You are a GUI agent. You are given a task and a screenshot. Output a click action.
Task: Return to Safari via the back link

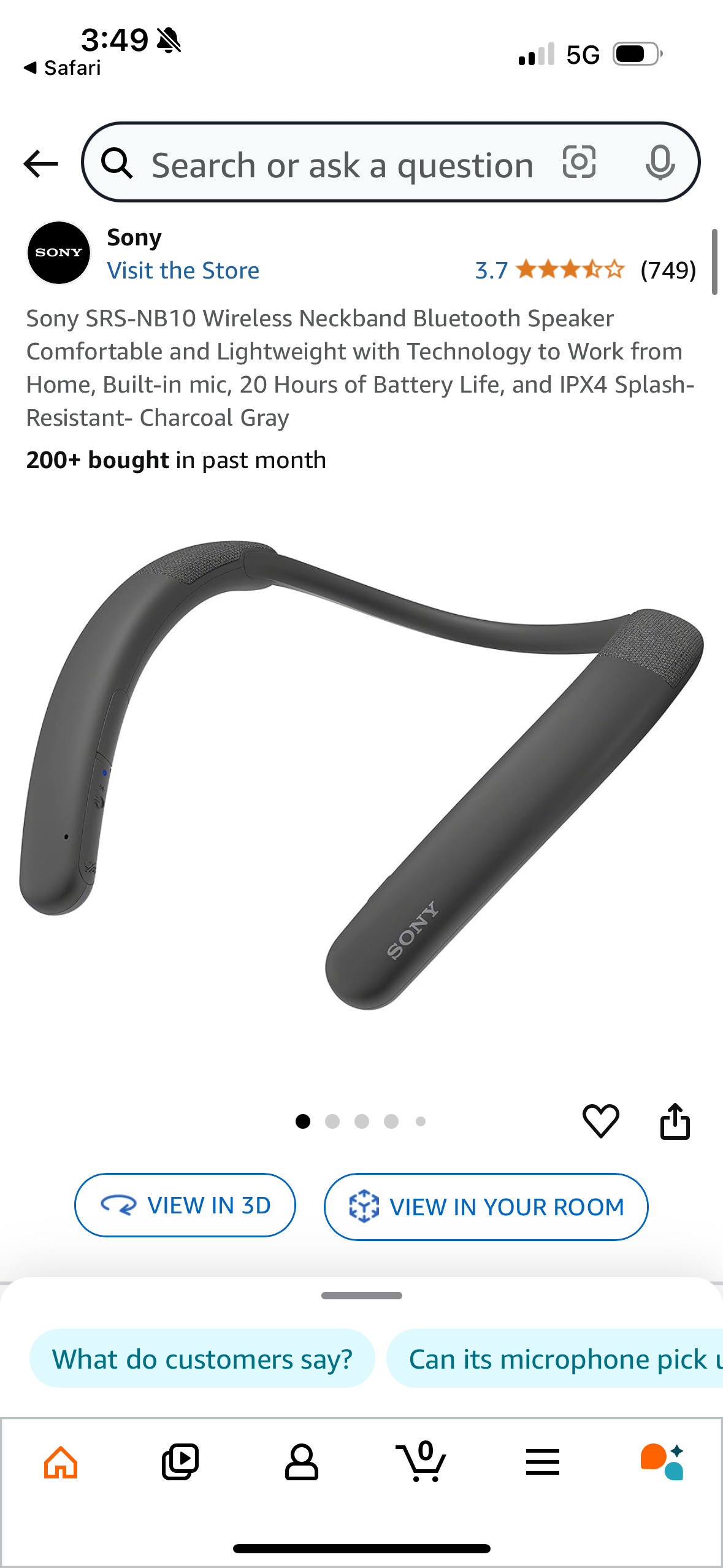point(63,68)
